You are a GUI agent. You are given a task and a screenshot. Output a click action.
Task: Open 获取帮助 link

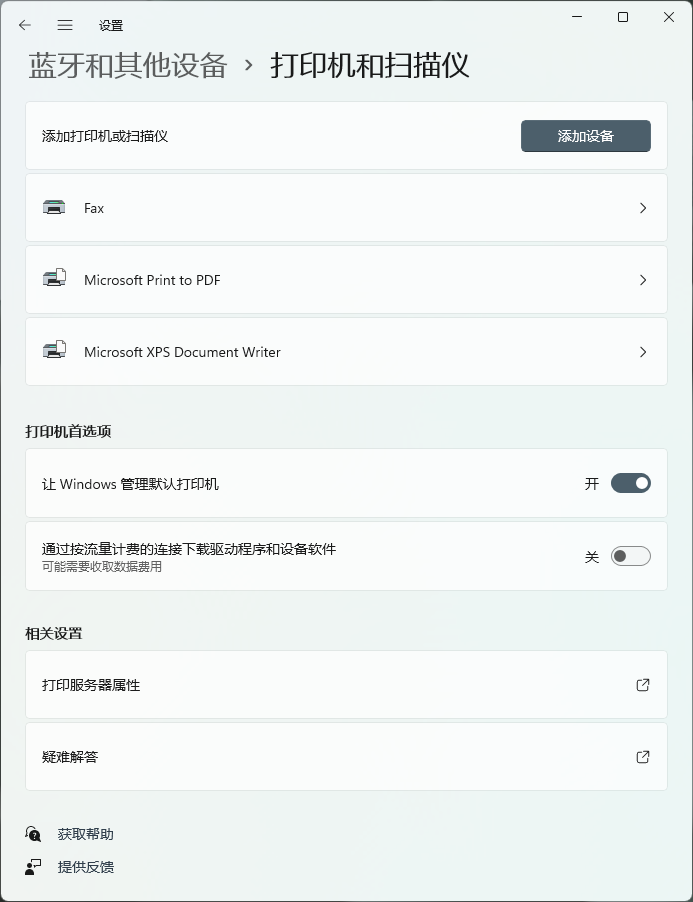click(x=85, y=834)
